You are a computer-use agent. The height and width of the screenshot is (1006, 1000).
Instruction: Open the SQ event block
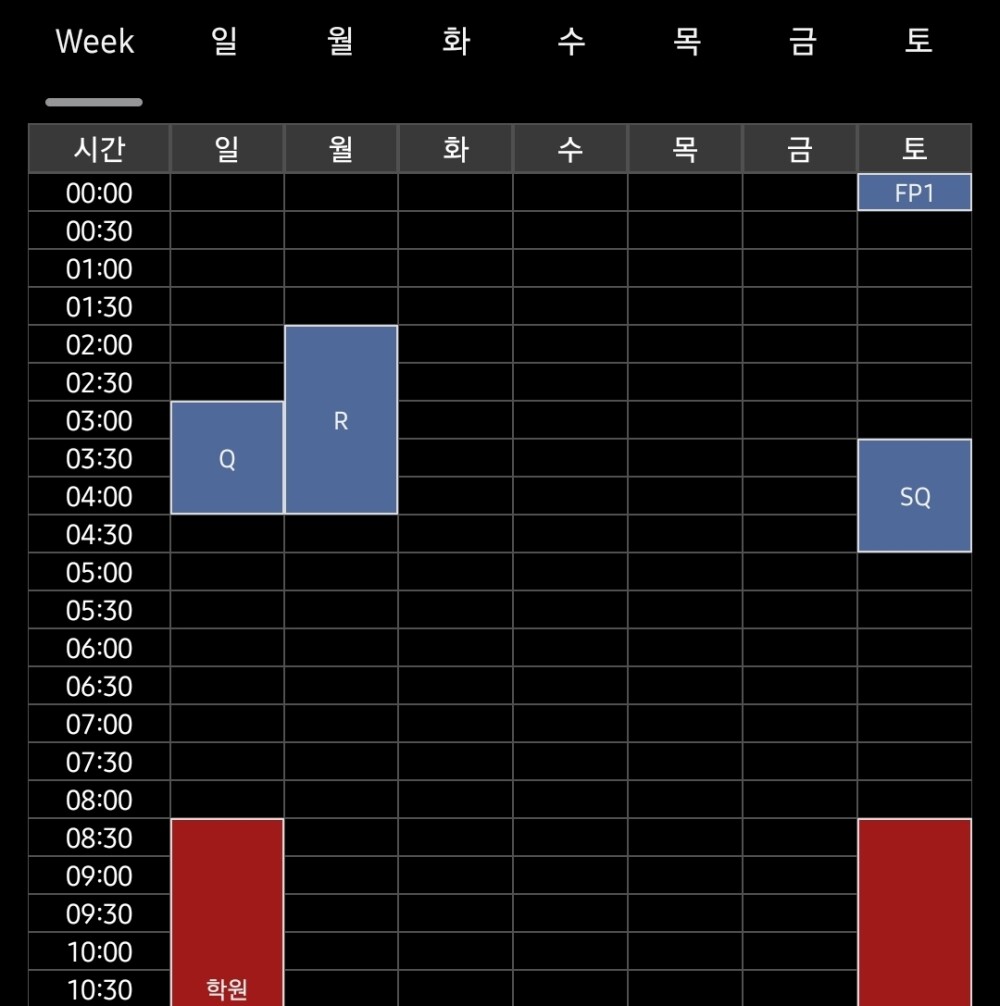click(x=914, y=496)
